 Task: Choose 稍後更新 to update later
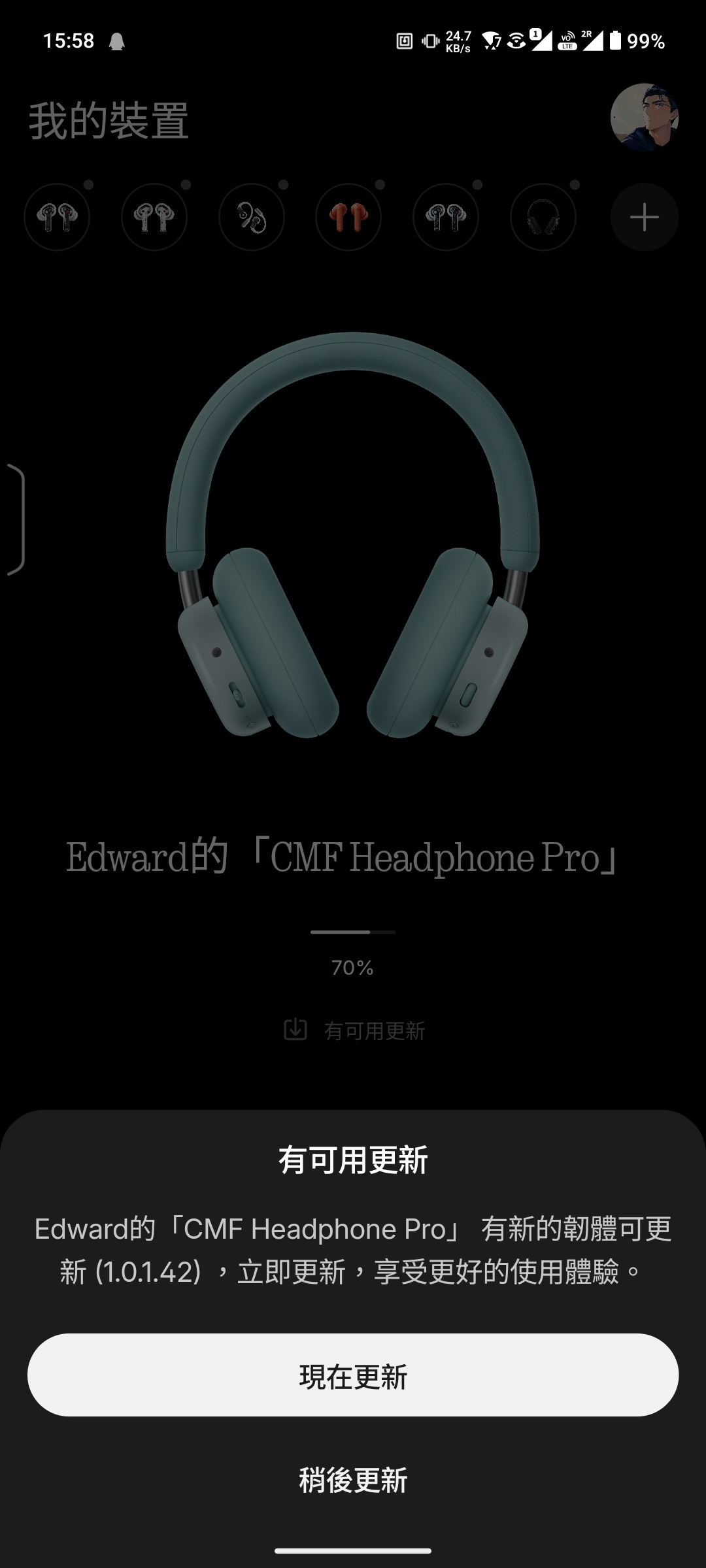point(353,1480)
